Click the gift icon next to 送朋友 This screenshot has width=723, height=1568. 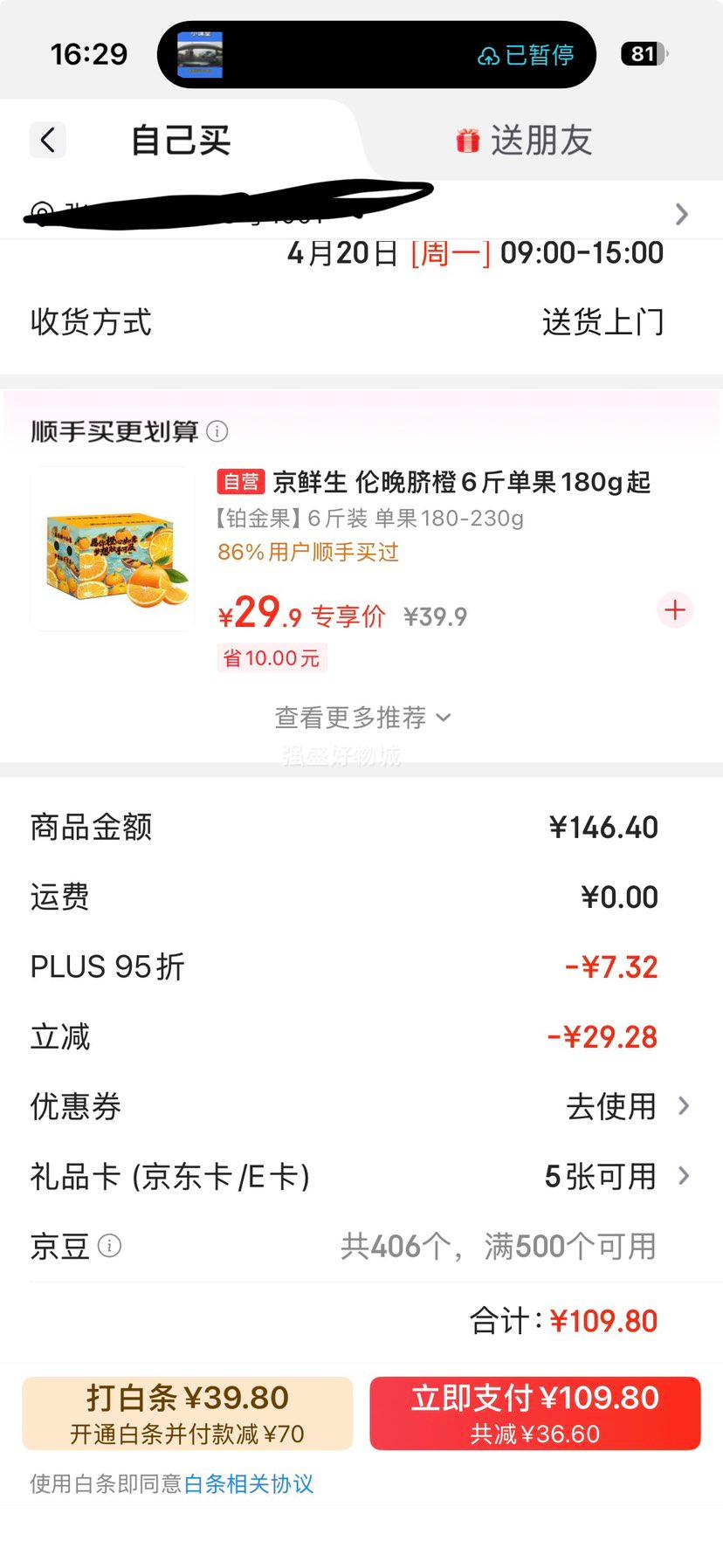click(x=468, y=140)
